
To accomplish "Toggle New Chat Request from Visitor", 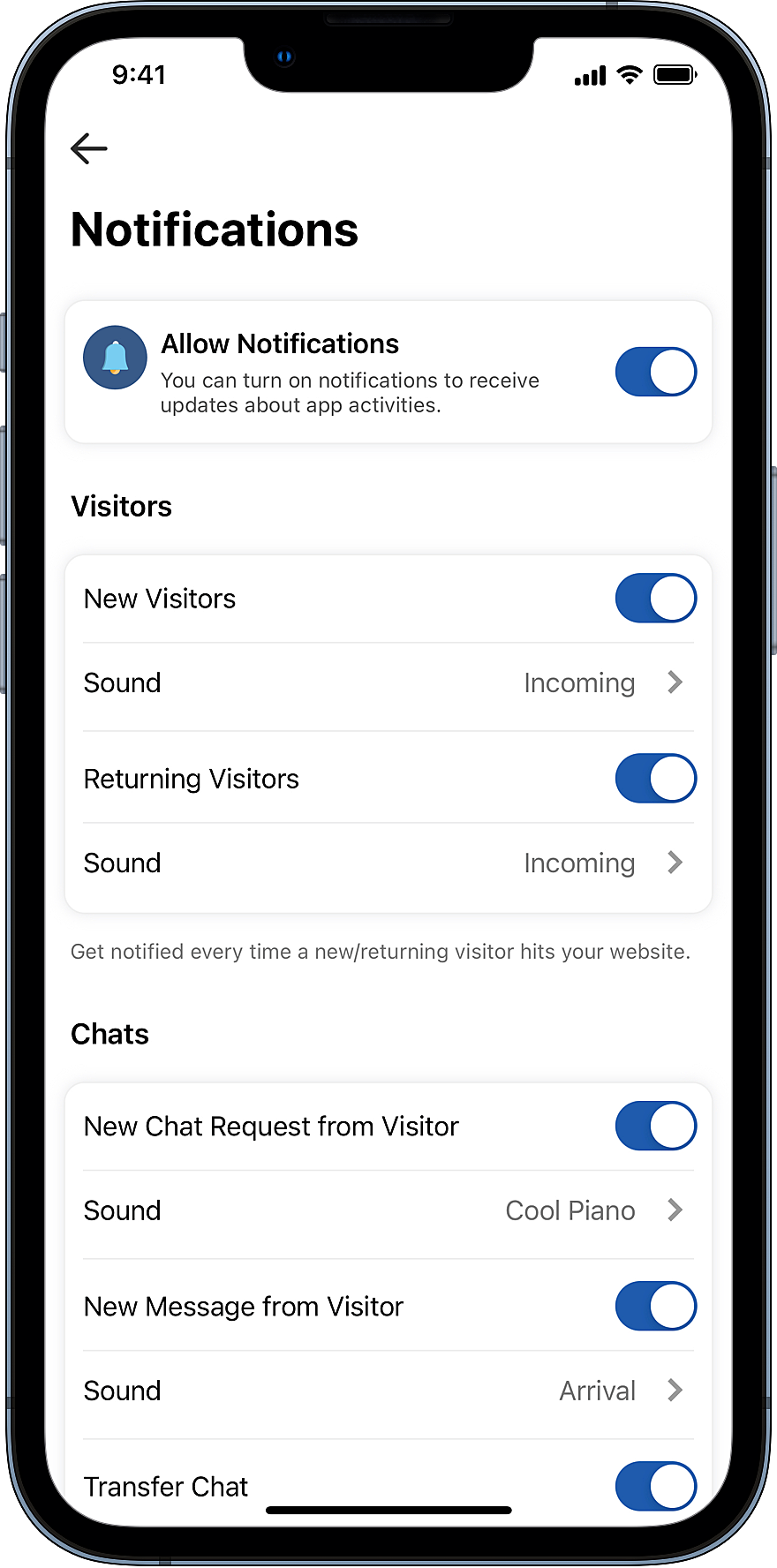I will 656,1126.
